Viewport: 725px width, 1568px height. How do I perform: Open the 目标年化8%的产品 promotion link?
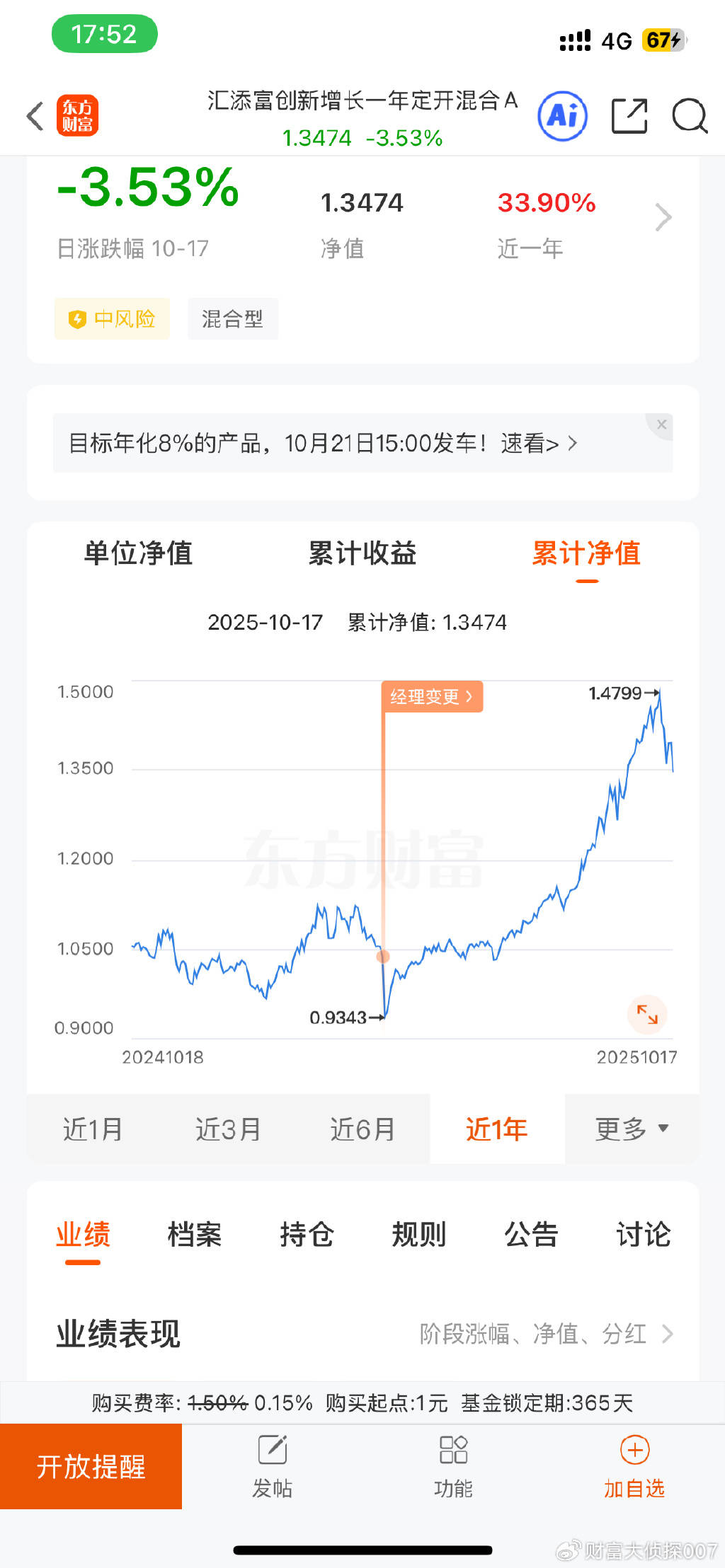[323, 444]
